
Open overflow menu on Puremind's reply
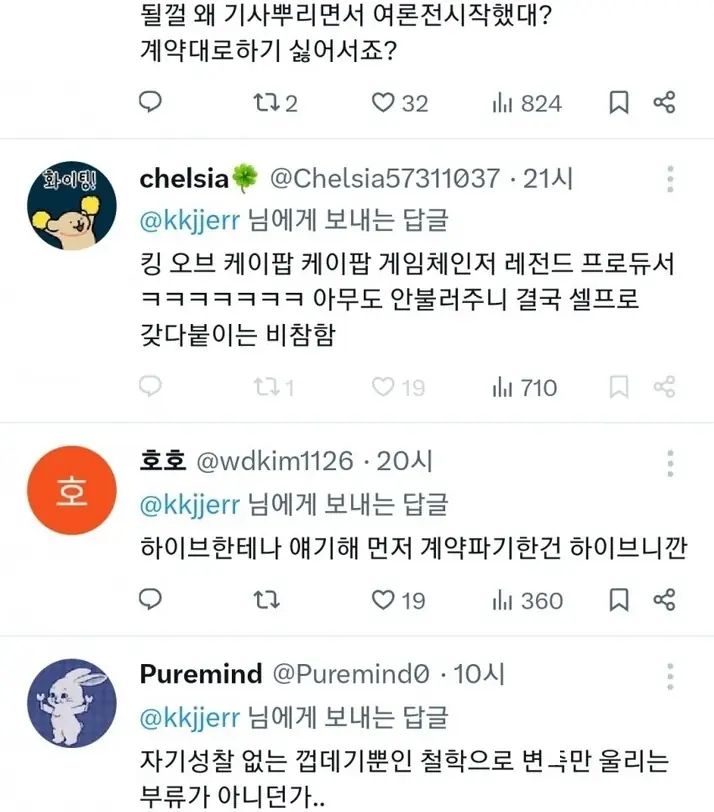(x=669, y=676)
